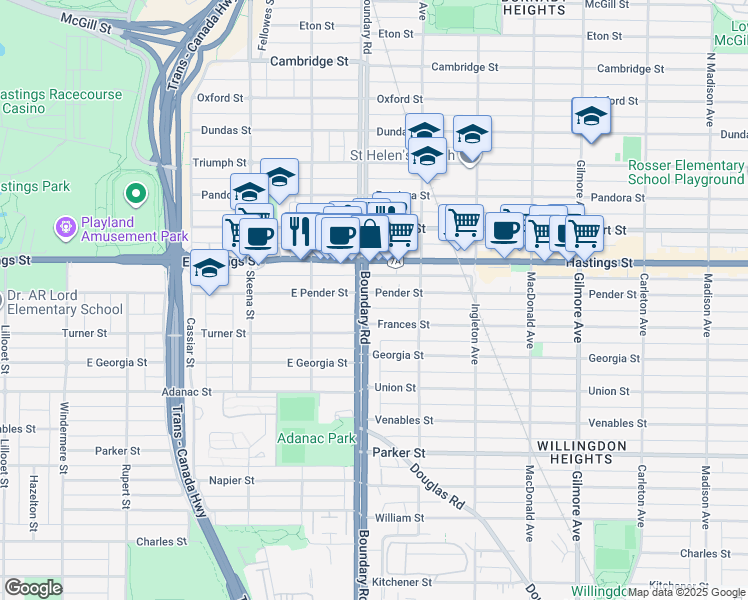Open the Playland Amusement Park place pin
The height and width of the screenshot is (600, 748).
65,228
